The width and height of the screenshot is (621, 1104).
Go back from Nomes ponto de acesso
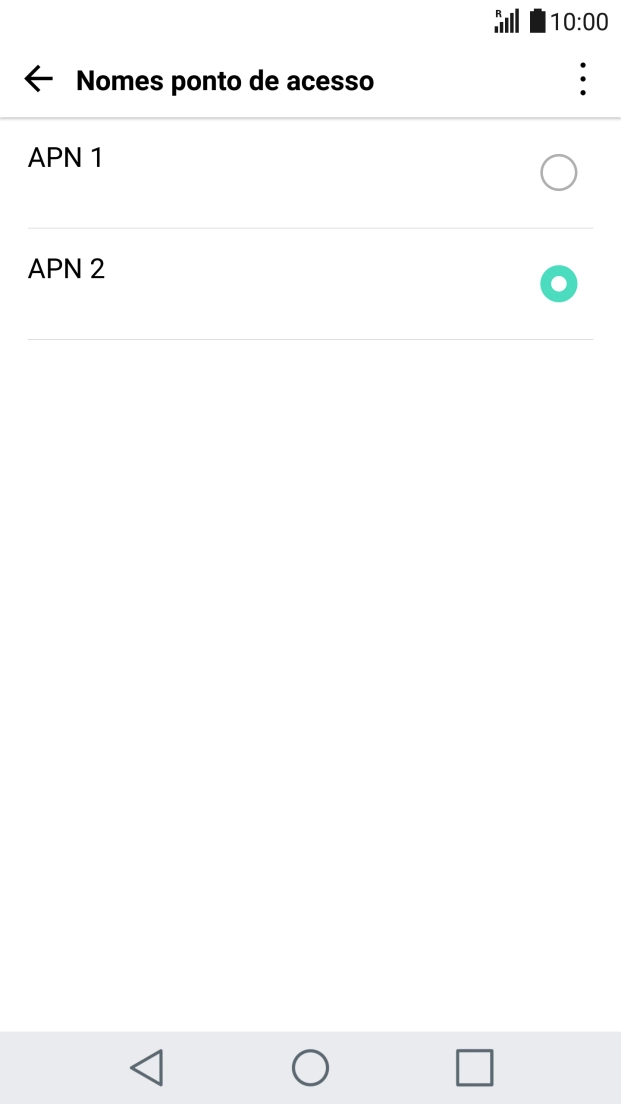pos(38,80)
